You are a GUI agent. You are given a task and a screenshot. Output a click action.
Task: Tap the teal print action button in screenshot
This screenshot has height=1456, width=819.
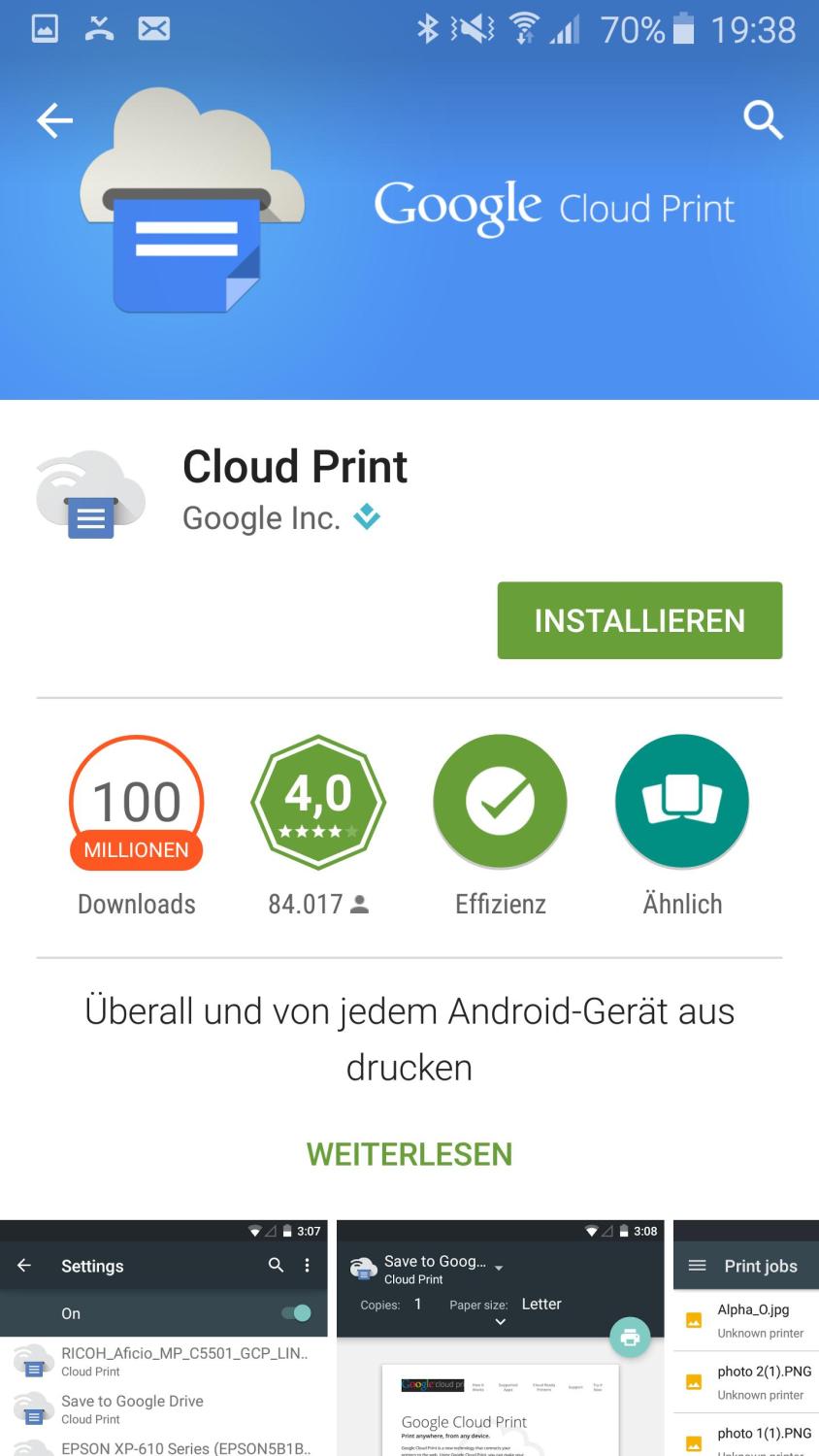coord(629,1337)
